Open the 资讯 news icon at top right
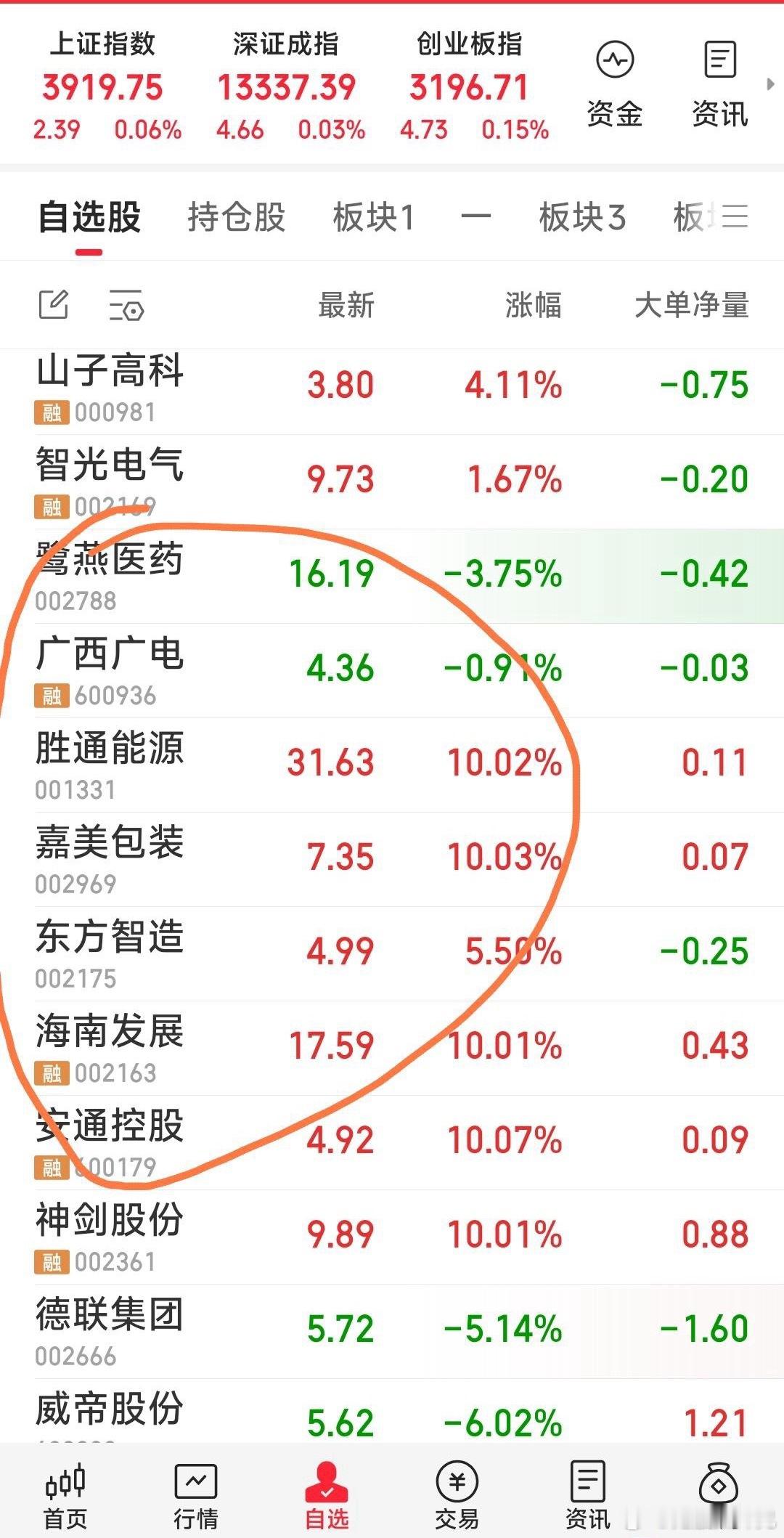The image size is (784, 1538). click(x=719, y=80)
